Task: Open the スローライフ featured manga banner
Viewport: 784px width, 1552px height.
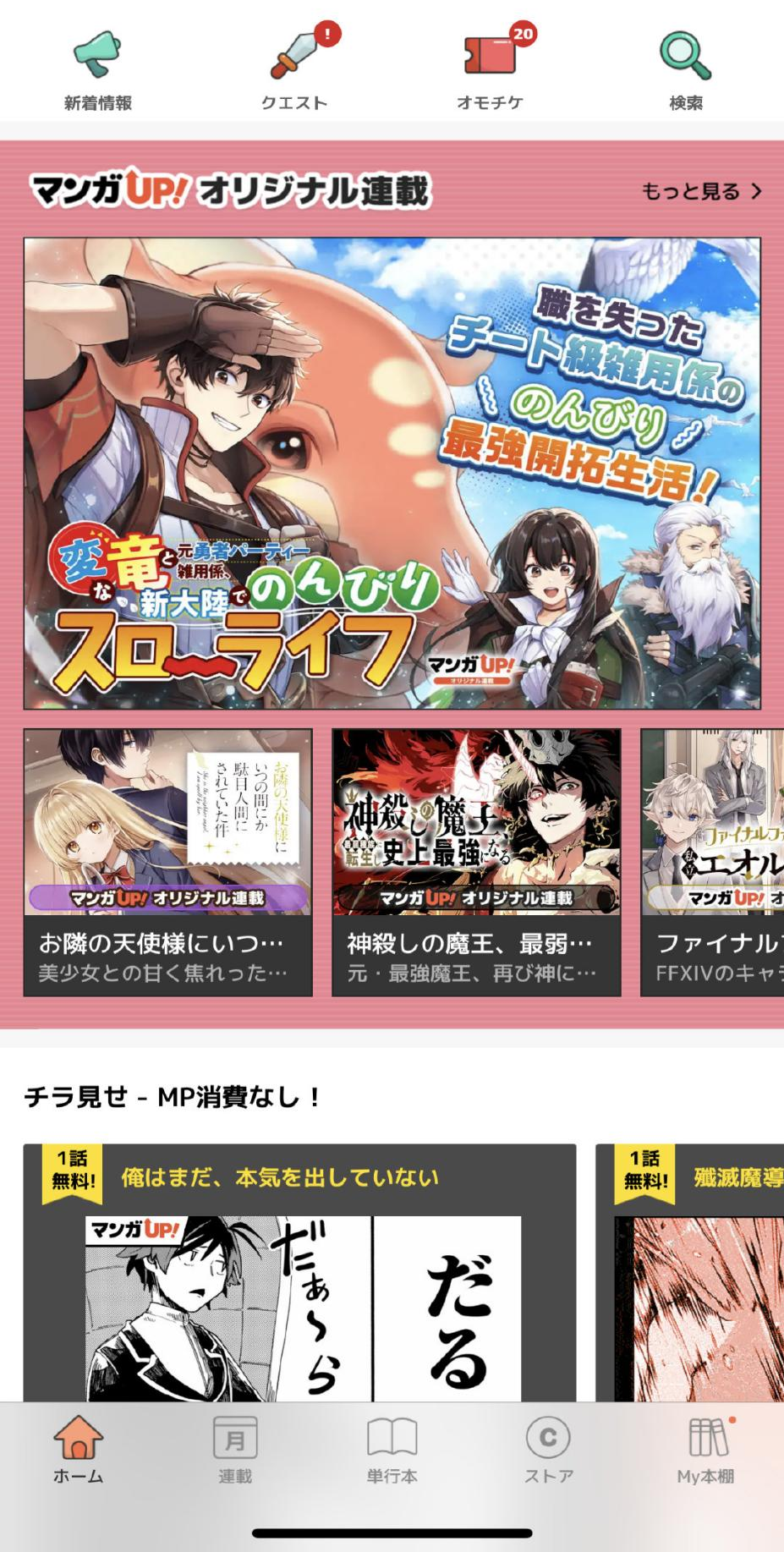Action: [x=392, y=473]
